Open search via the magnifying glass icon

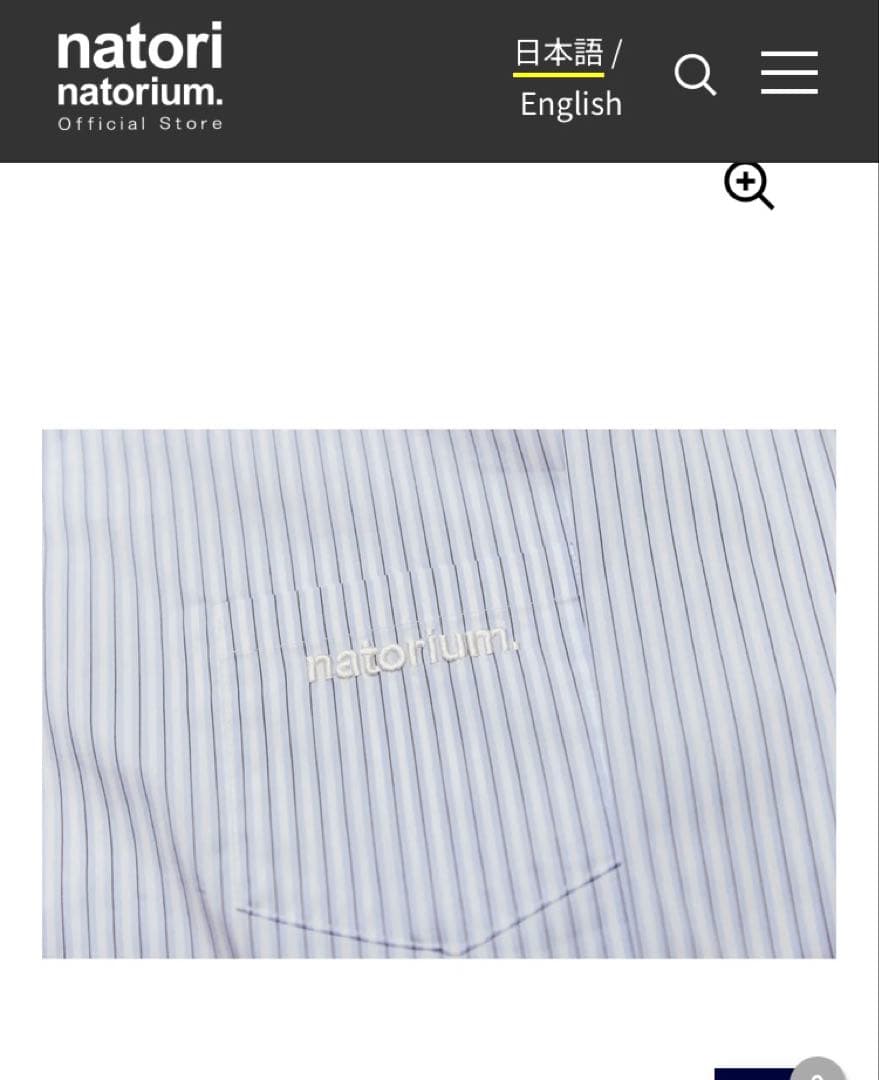(x=694, y=75)
